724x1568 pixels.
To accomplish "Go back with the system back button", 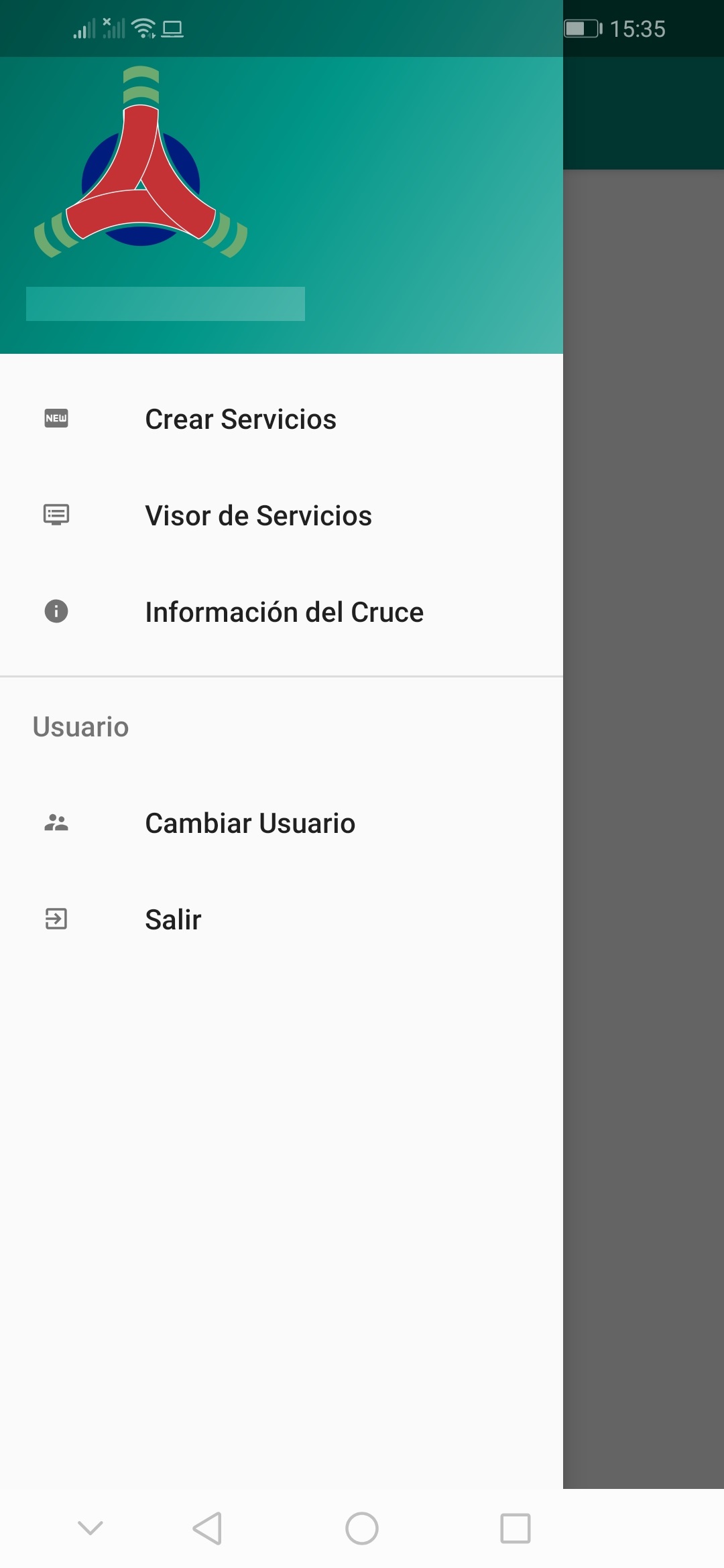I will point(207,1528).
